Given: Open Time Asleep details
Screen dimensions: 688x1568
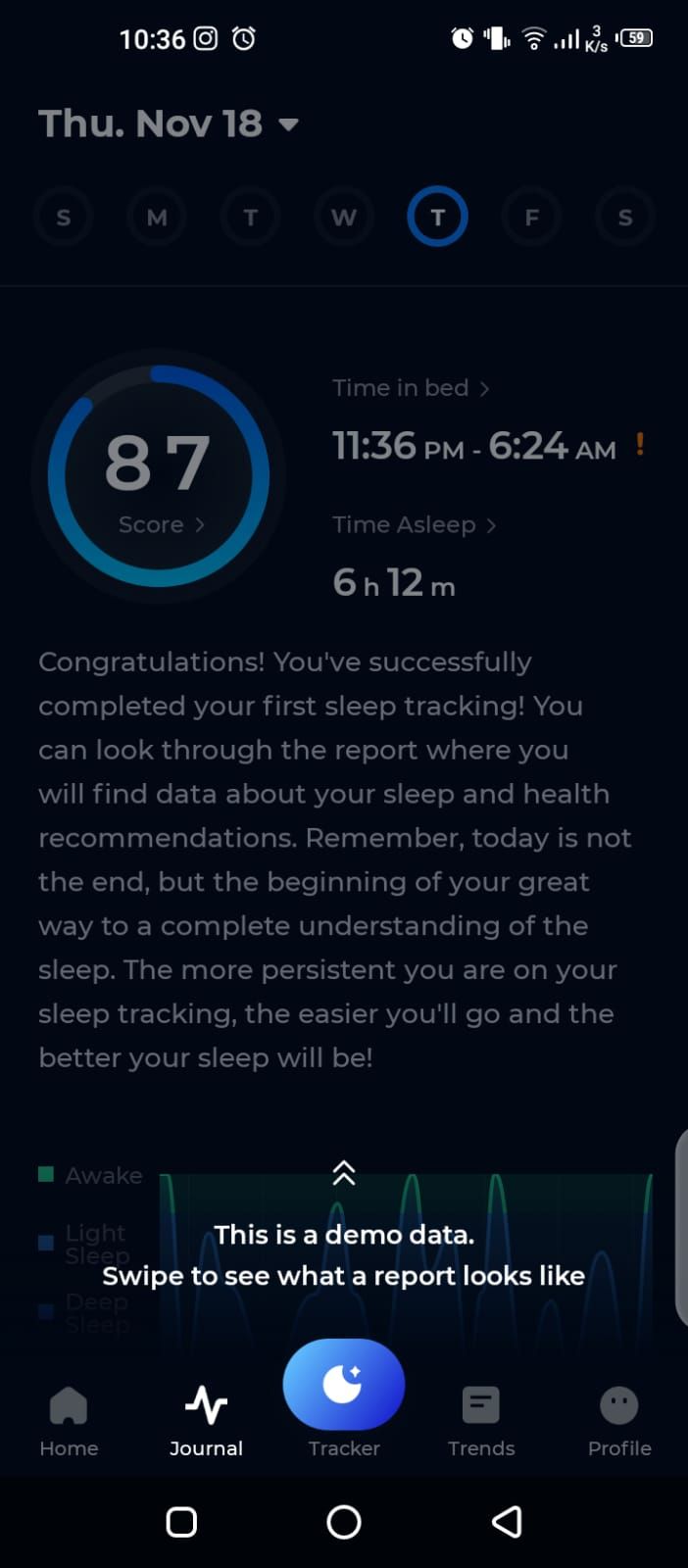Looking at the screenshot, I should click(x=414, y=525).
